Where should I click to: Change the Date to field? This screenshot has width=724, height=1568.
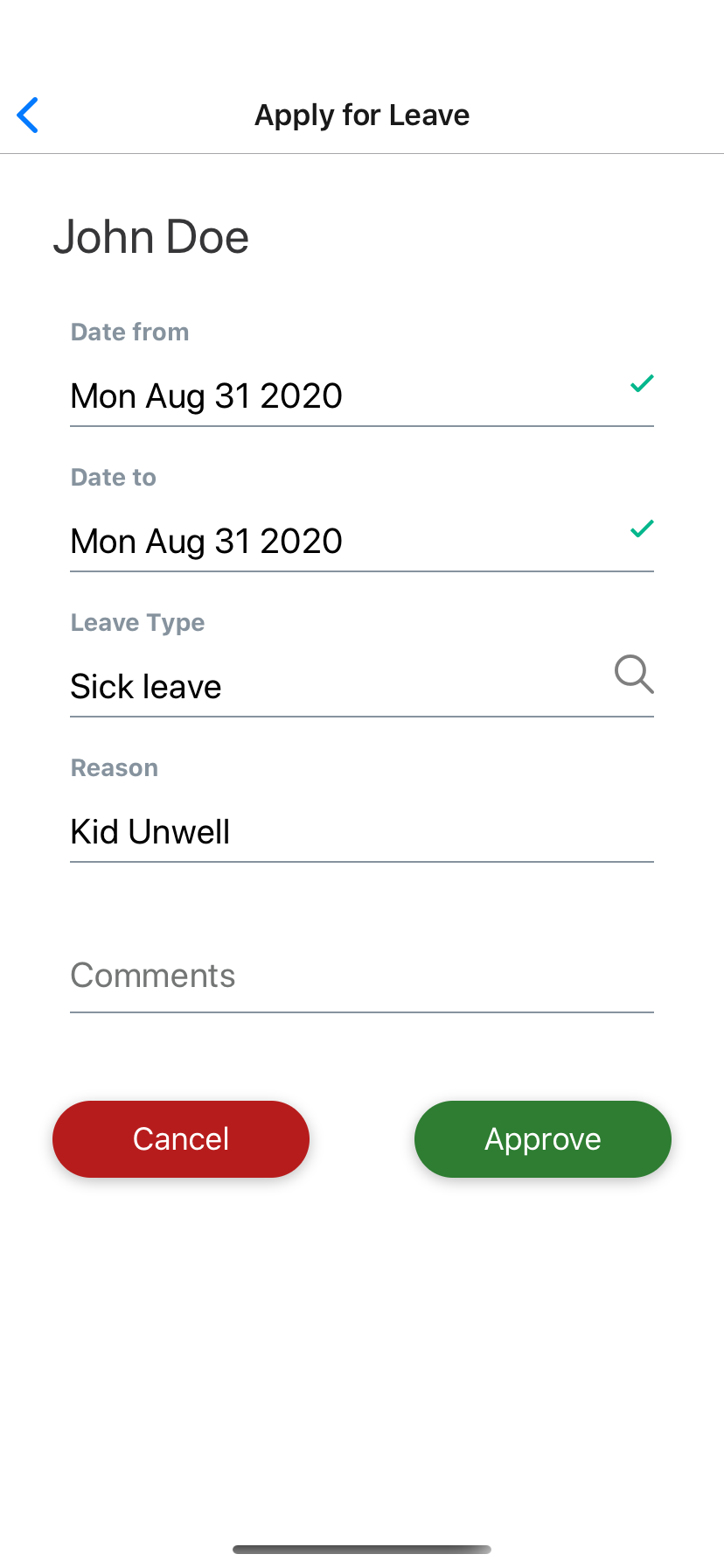coord(362,542)
